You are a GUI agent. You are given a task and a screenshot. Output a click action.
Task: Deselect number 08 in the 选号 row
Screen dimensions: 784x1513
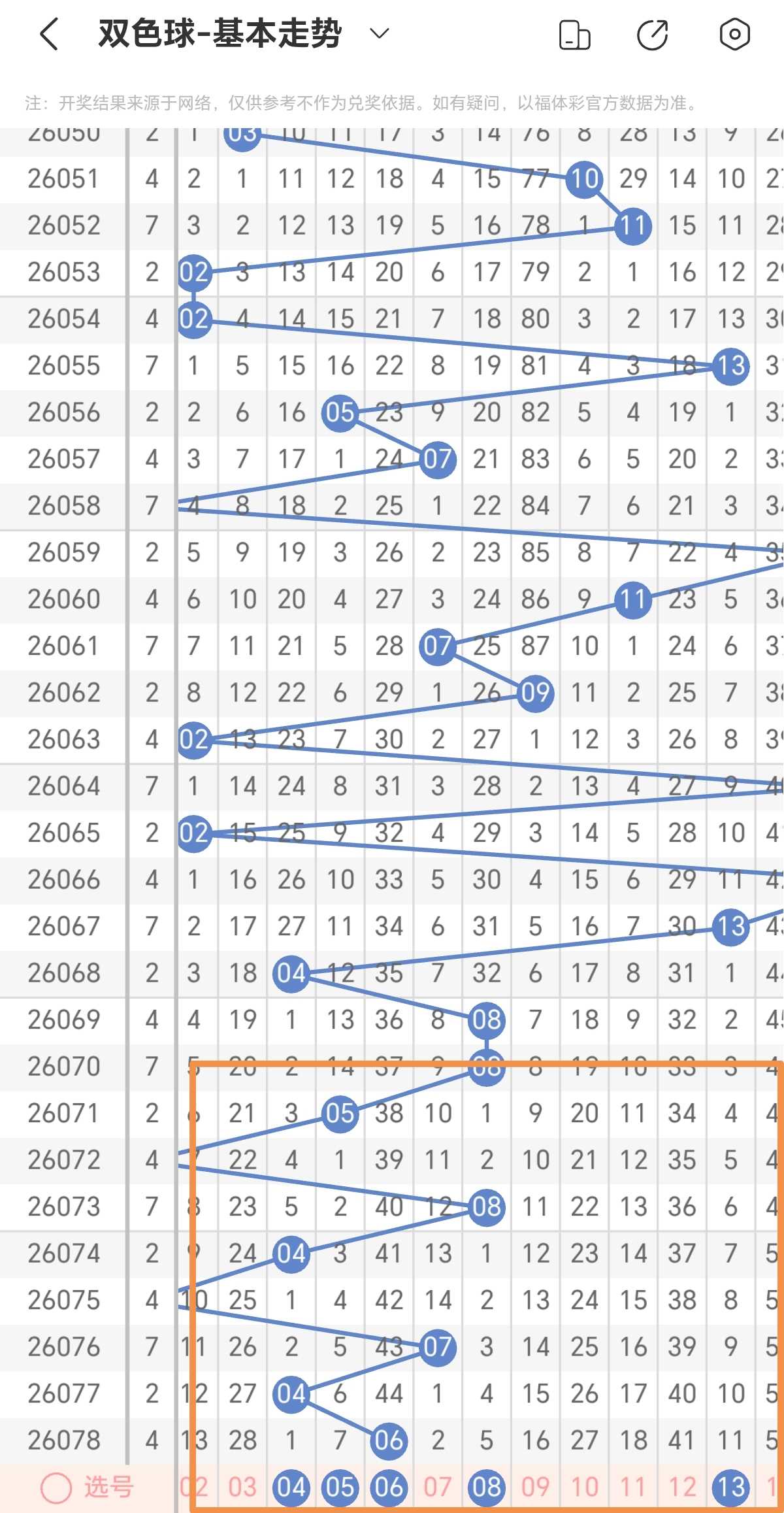coord(487,1487)
